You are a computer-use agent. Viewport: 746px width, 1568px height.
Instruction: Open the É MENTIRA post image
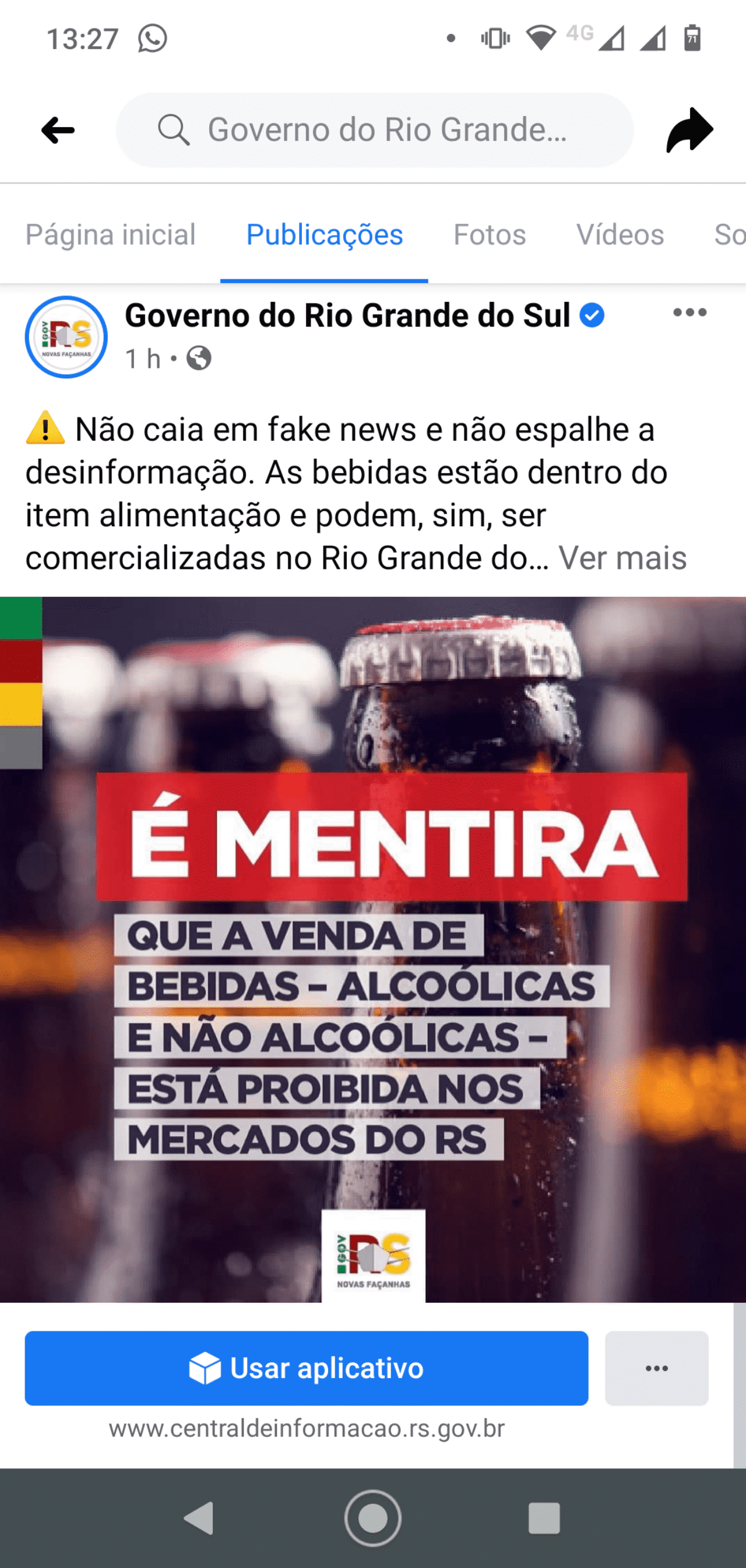pyautogui.click(x=373, y=949)
